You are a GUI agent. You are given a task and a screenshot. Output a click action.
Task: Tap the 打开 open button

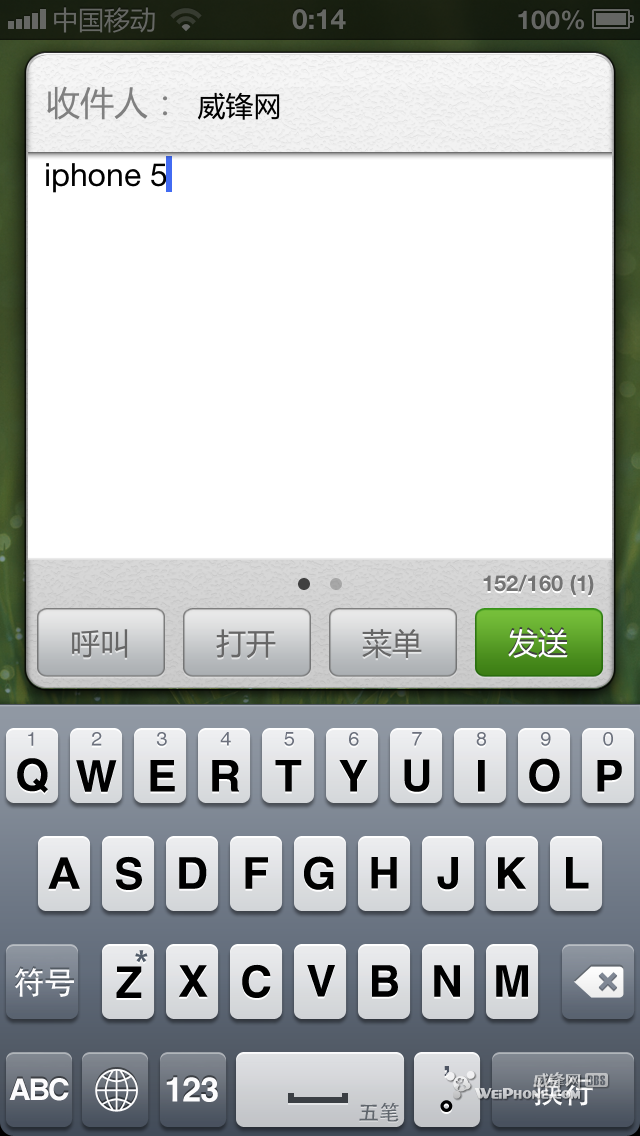pyautogui.click(x=246, y=643)
